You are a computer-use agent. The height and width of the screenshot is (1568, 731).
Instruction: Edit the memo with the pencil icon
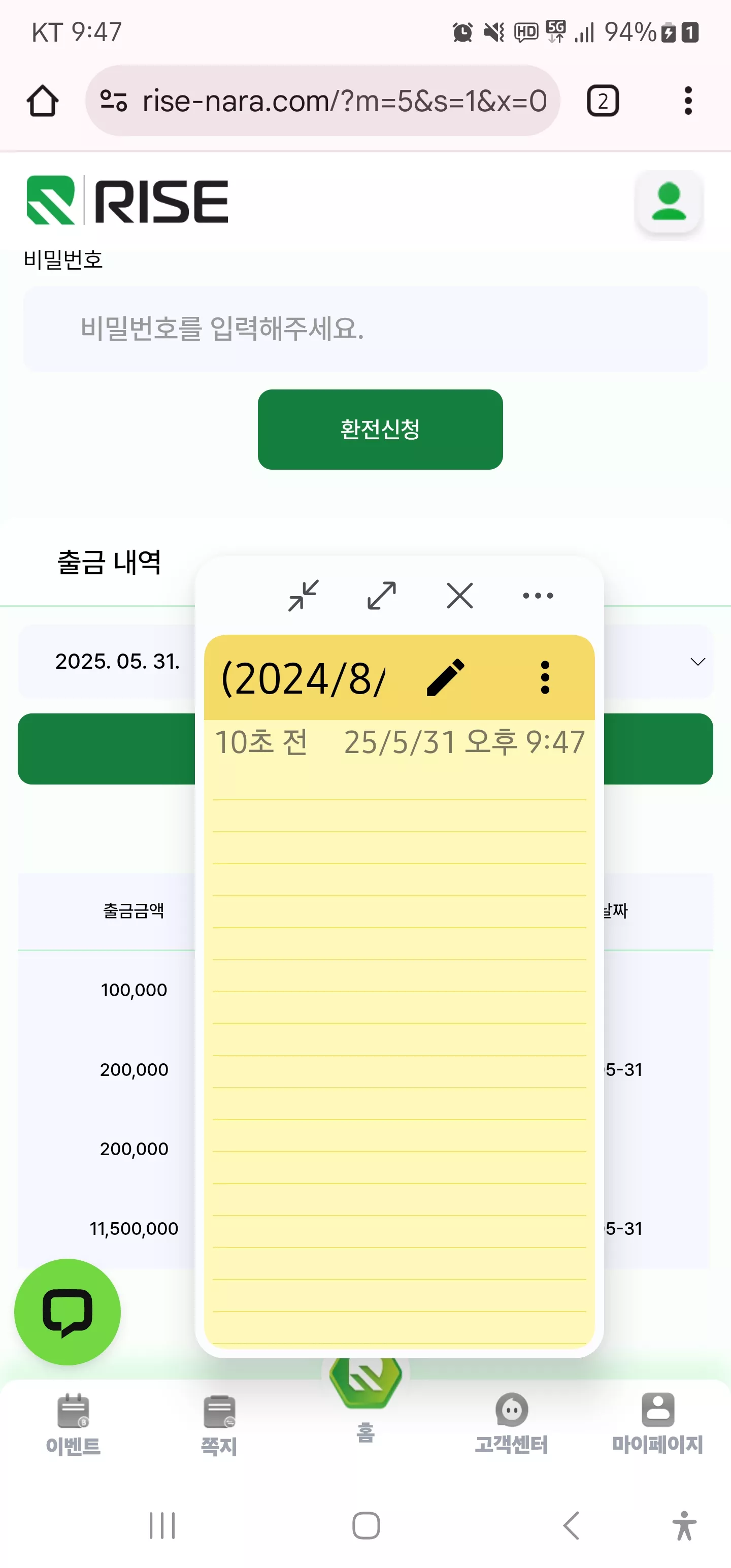coord(446,677)
